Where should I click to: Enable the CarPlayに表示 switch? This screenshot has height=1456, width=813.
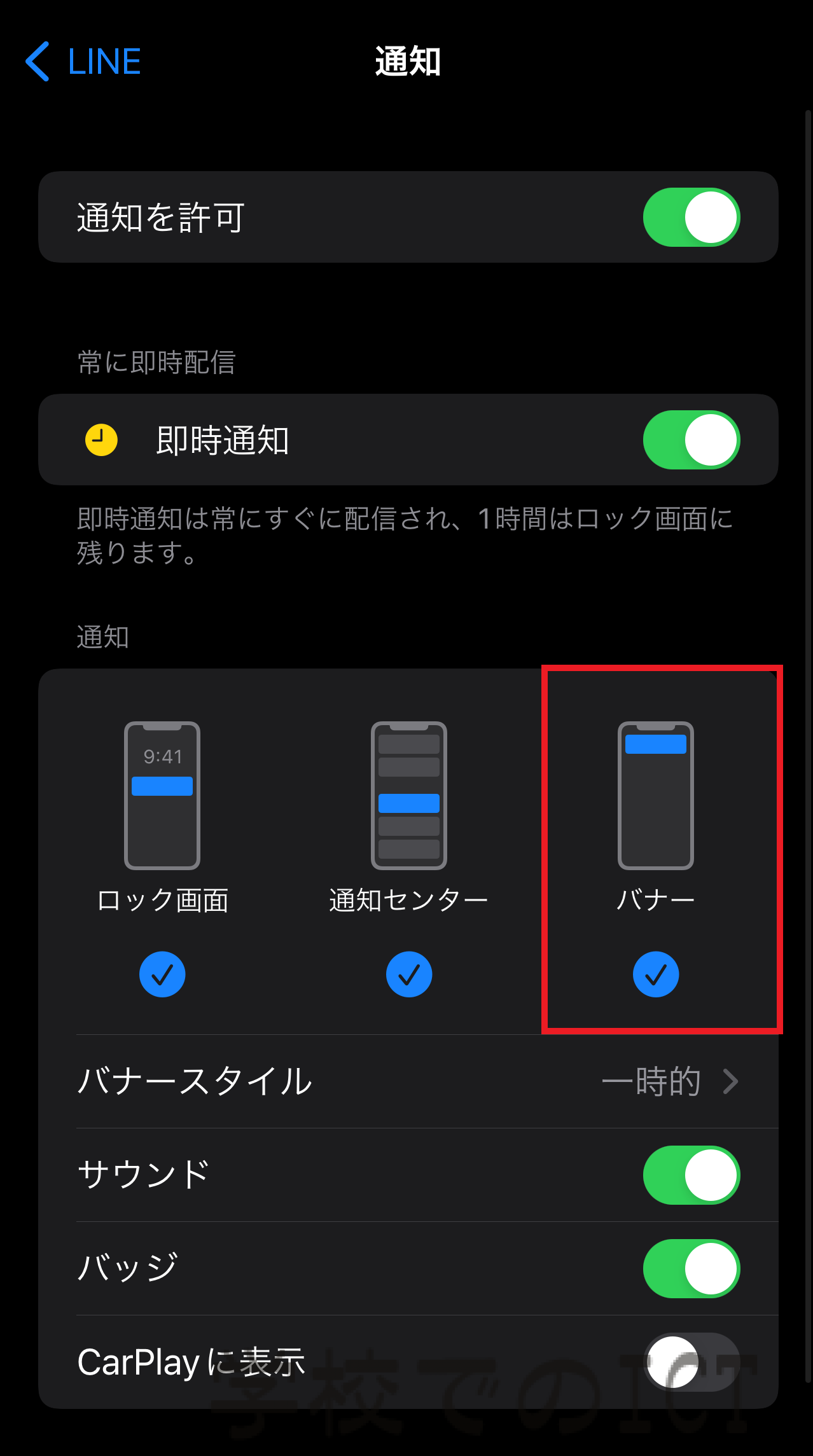(691, 1362)
